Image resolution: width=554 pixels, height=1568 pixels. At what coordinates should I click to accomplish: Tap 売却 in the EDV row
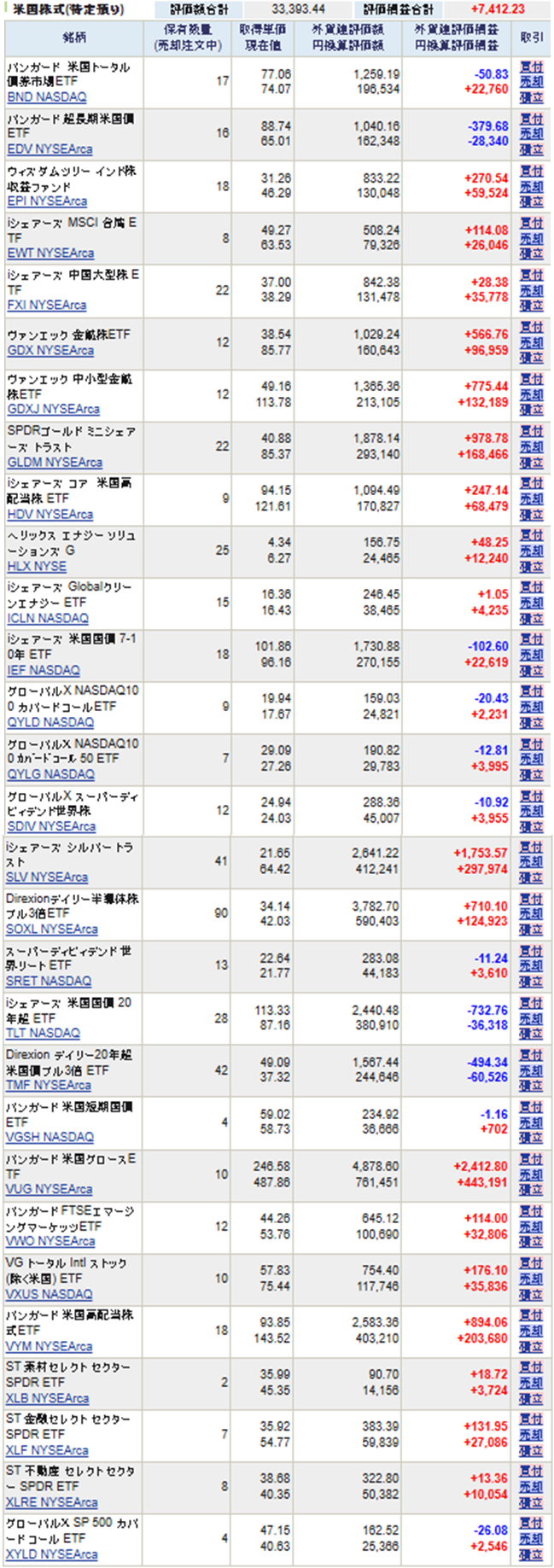click(531, 134)
